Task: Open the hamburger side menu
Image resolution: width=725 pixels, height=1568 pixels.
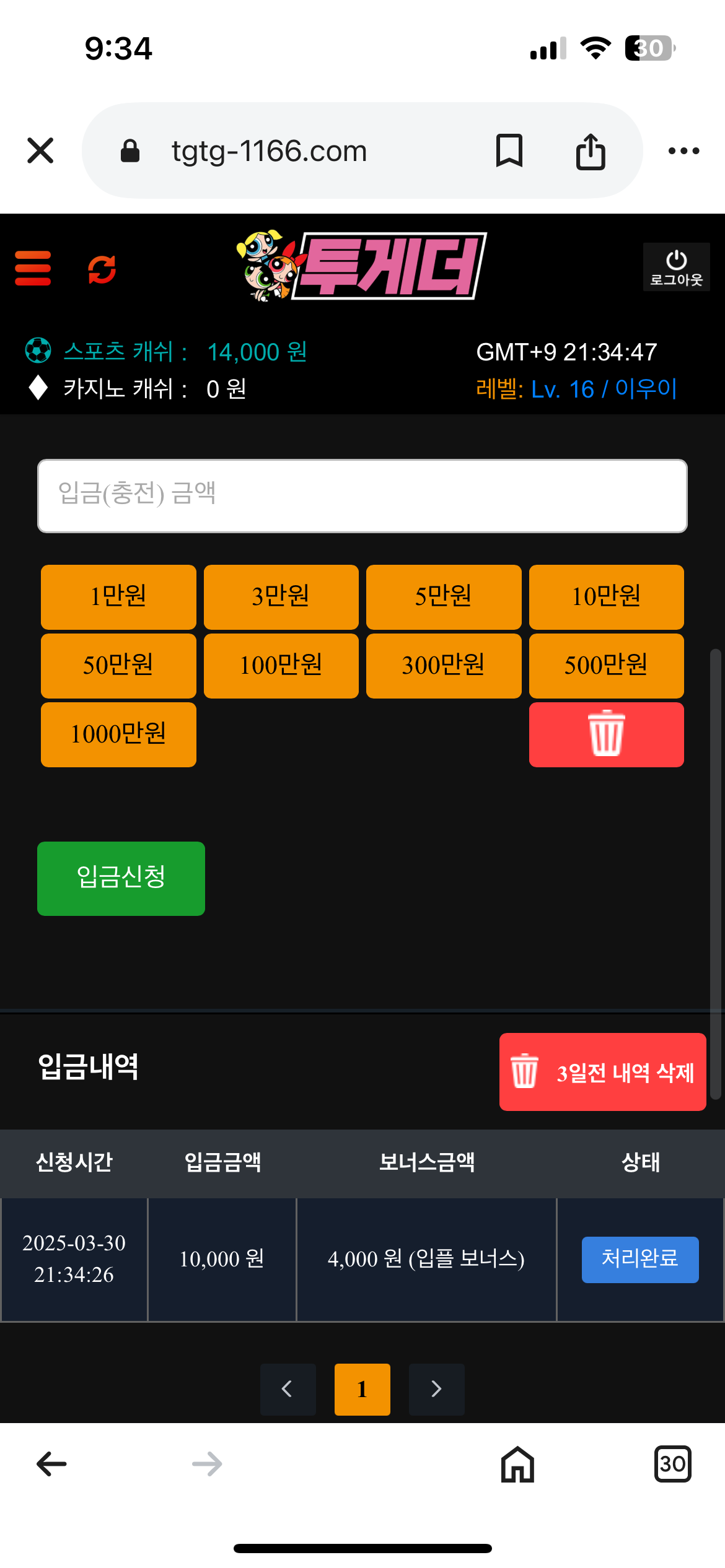Action: click(x=33, y=268)
